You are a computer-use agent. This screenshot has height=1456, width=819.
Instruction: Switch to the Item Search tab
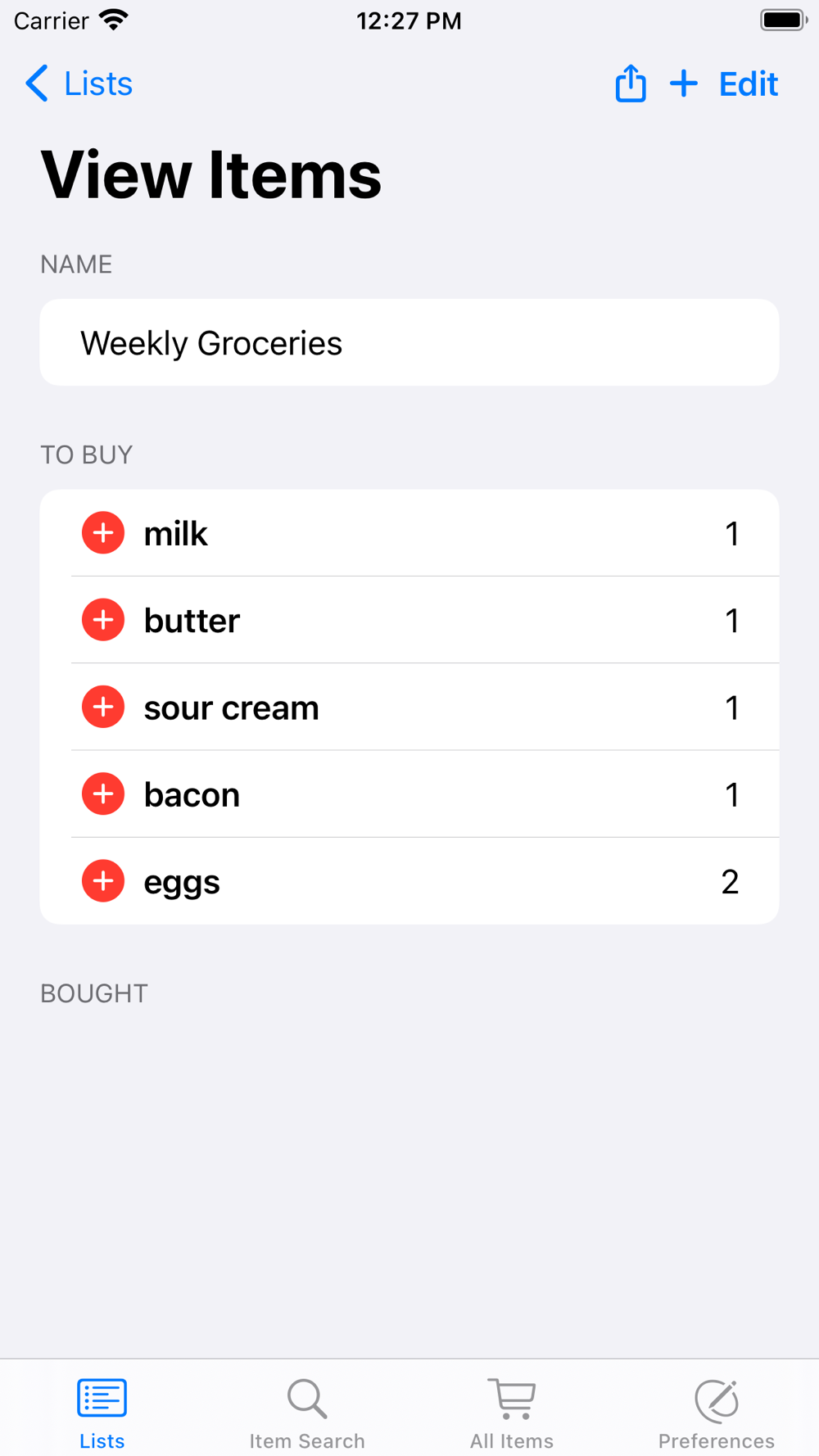(x=307, y=1412)
